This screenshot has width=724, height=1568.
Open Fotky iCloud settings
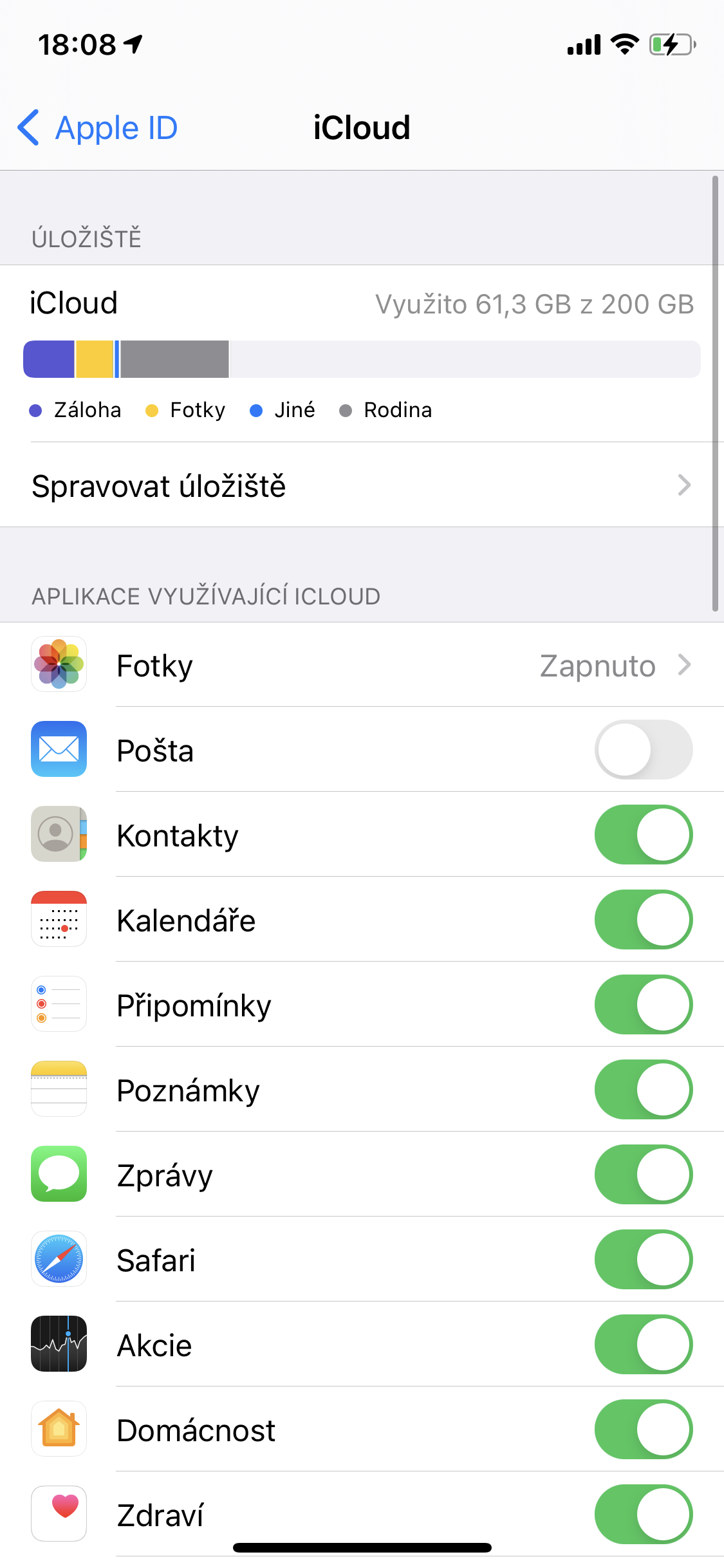360,665
